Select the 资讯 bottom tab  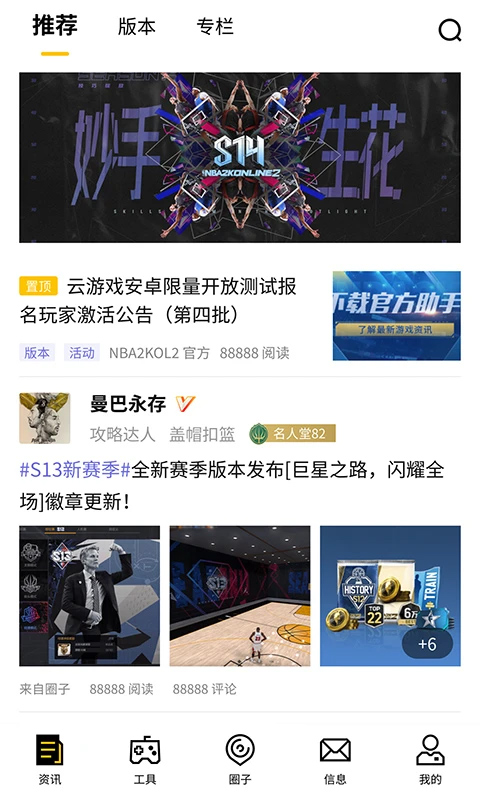(x=49, y=760)
